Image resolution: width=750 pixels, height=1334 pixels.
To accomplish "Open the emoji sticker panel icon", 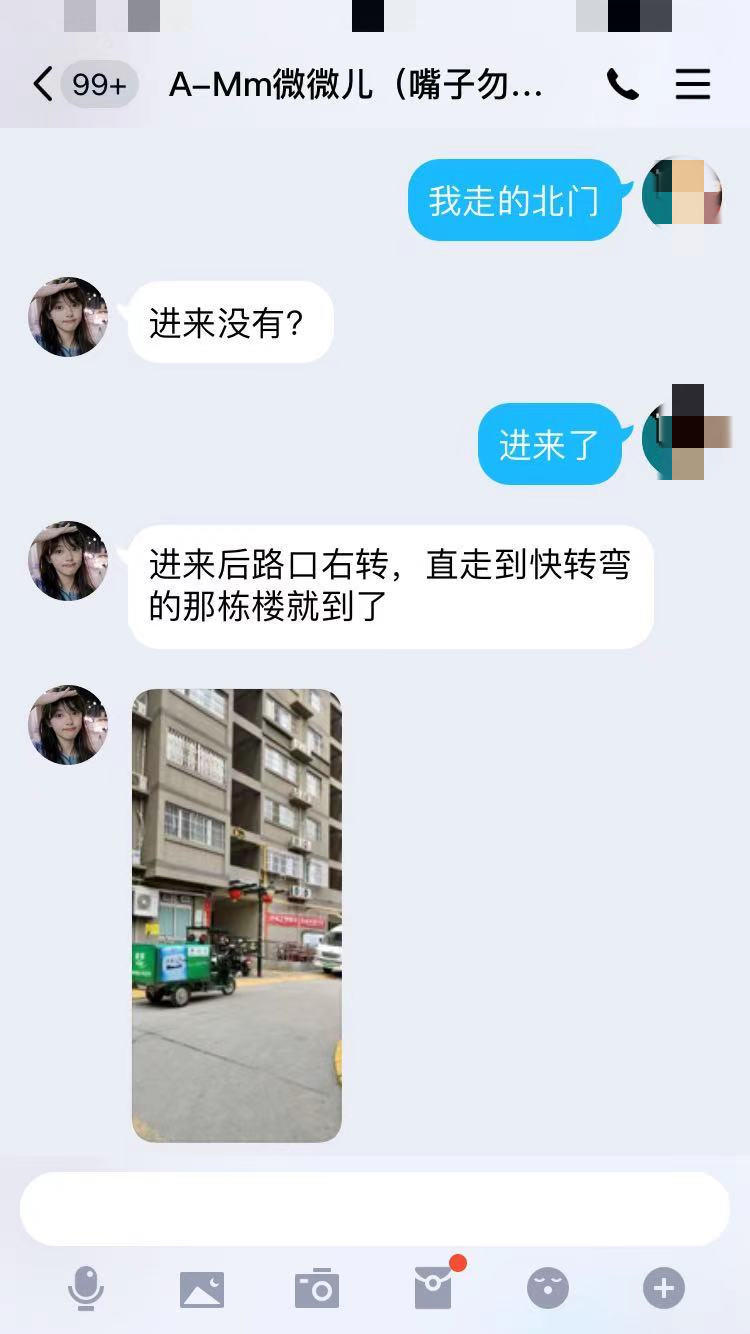I will [547, 1288].
